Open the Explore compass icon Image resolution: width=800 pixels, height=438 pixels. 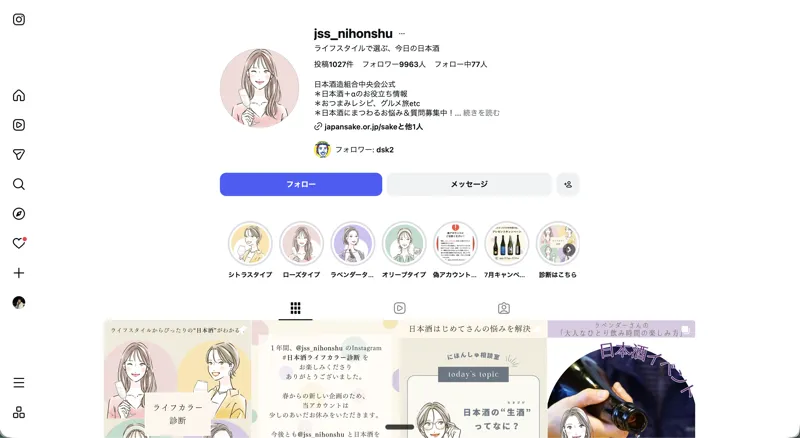19,214
